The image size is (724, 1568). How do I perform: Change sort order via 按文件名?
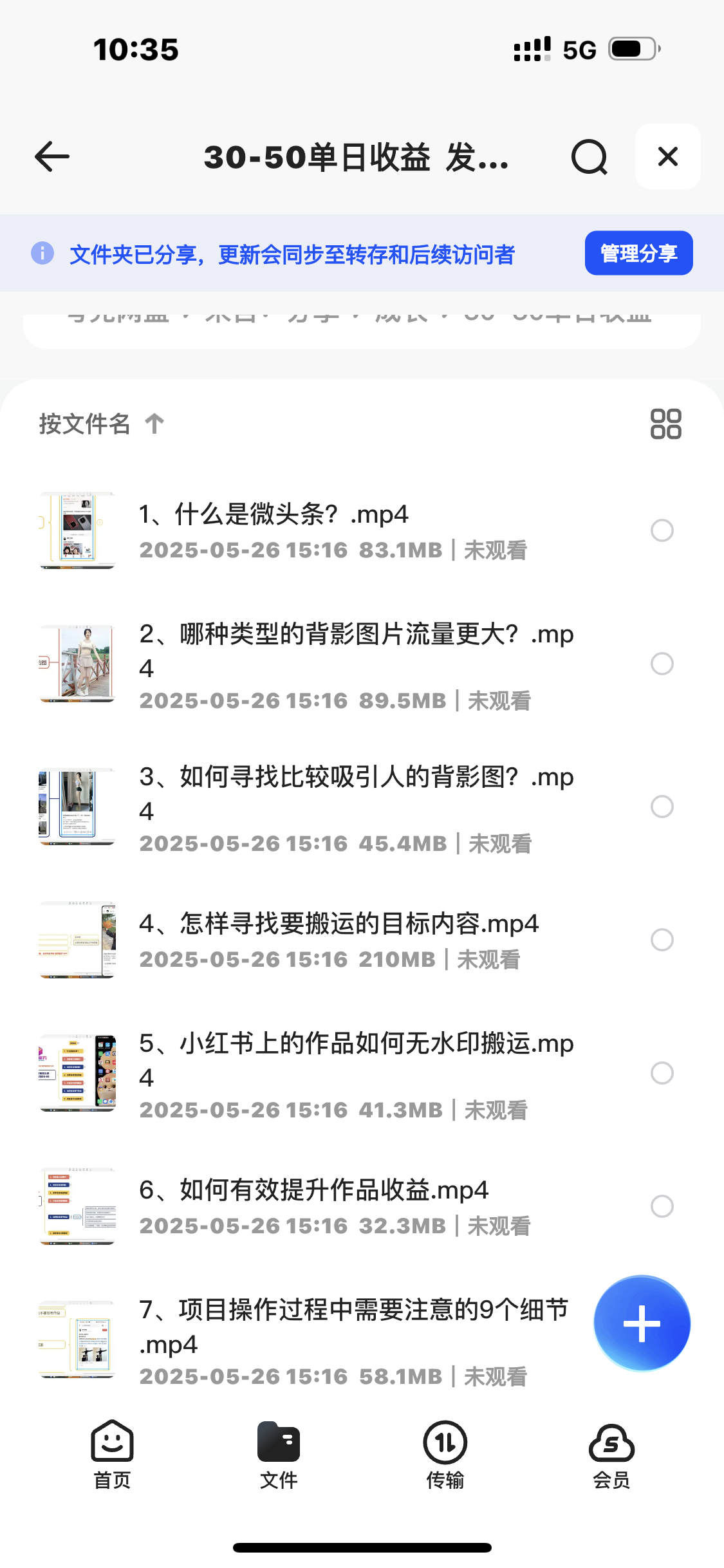coord(101,424)
